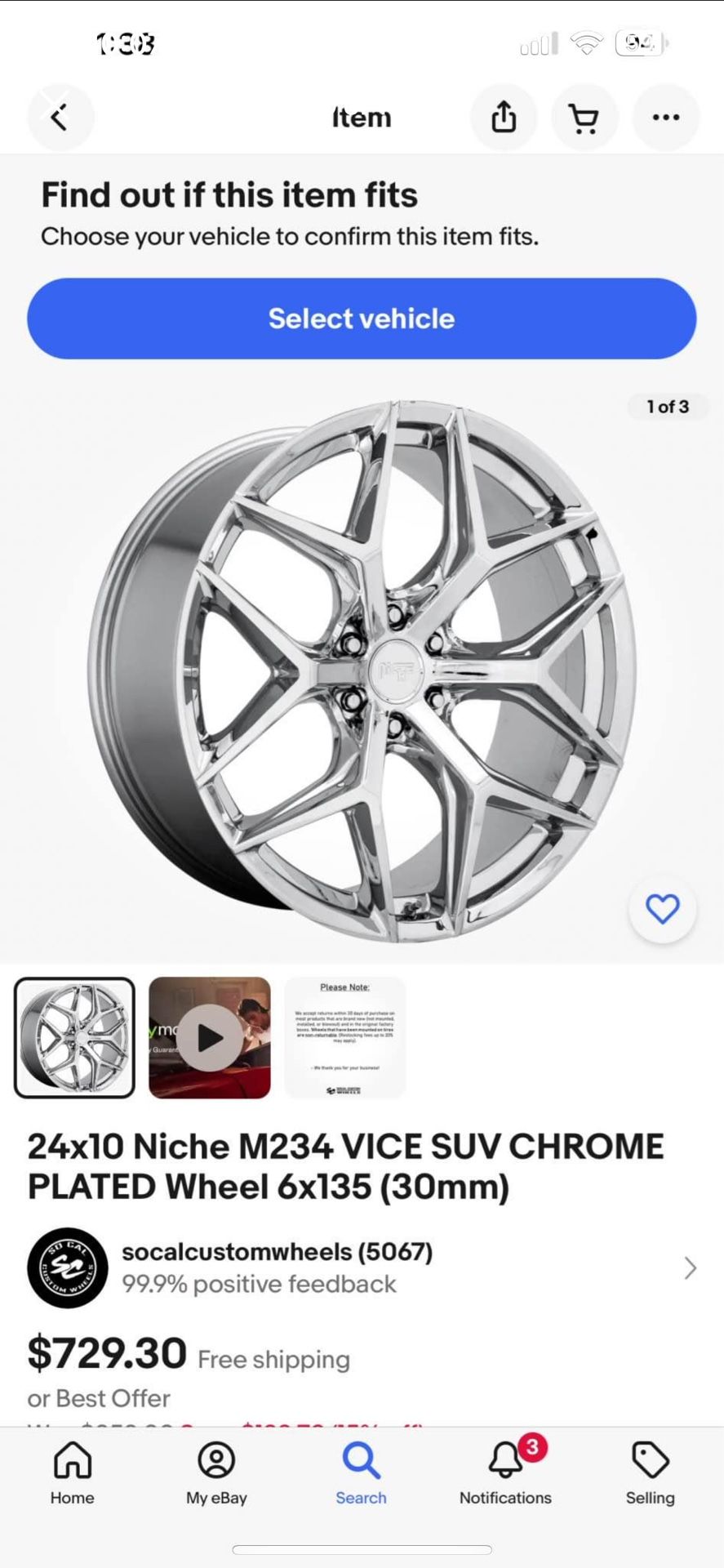Tap the Home navigation button
724x1568 pixels.
72,1474
